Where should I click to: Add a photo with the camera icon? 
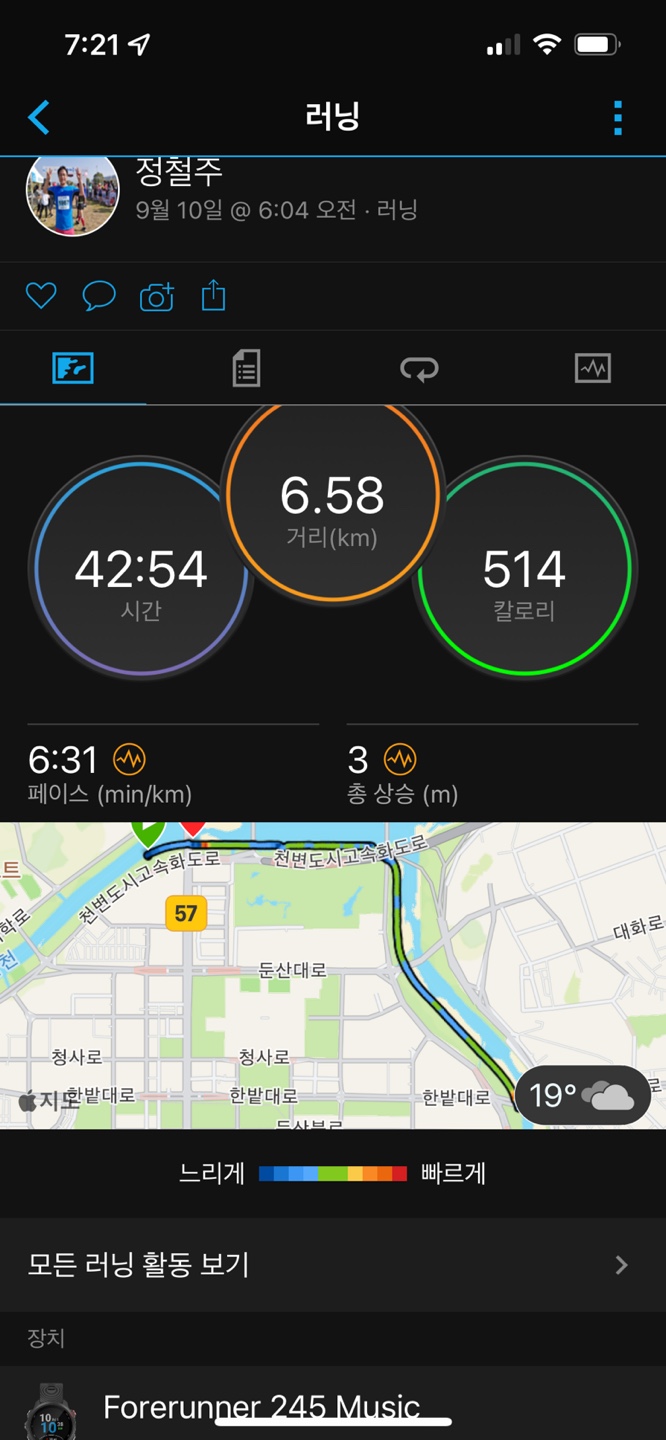click(156, 297)
